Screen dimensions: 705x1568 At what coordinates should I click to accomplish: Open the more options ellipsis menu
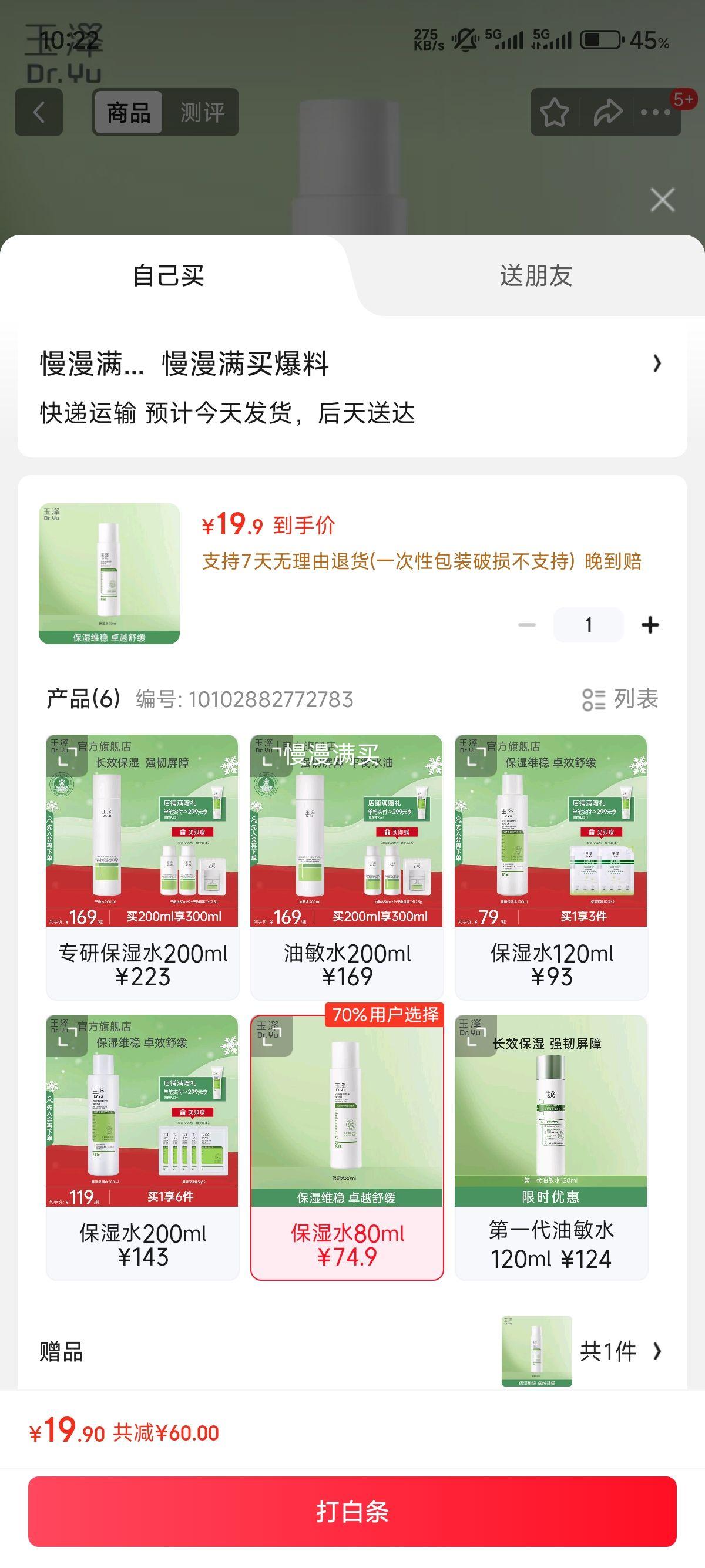point(654,113)
